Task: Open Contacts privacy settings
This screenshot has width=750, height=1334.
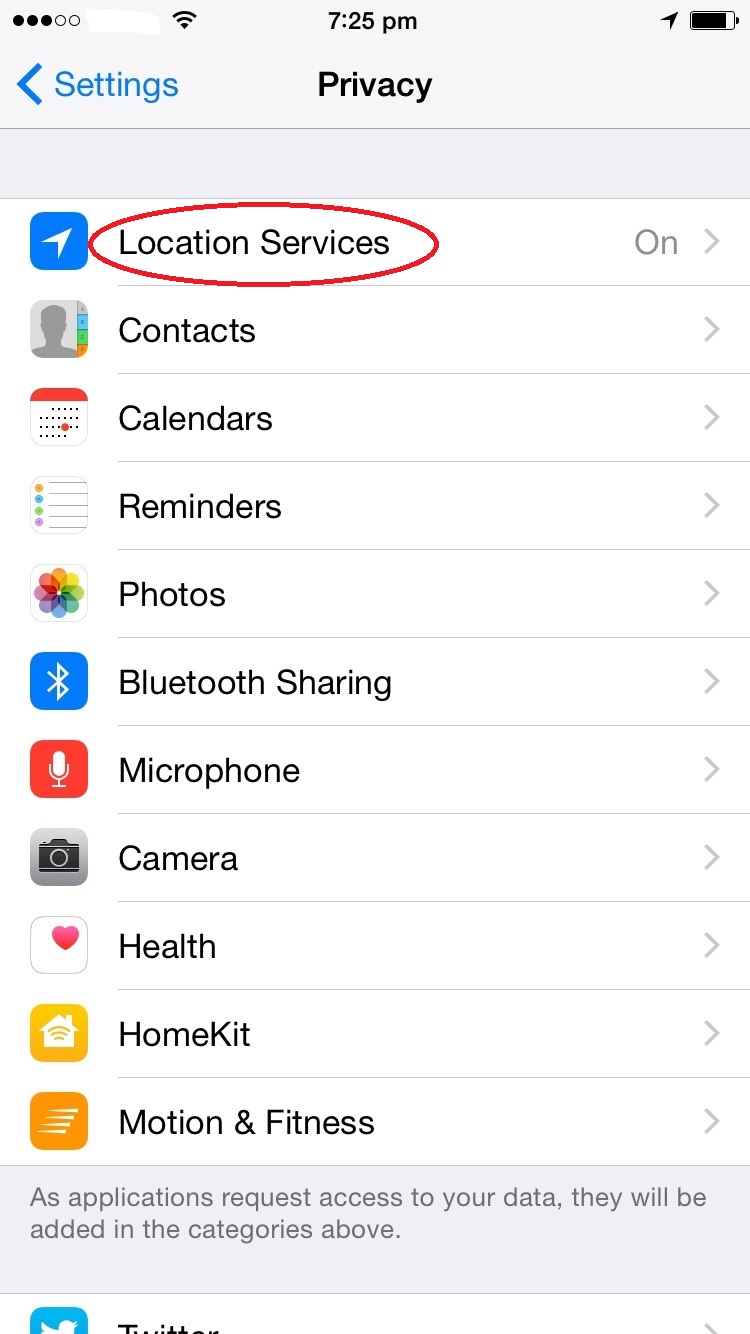Action: (375, 330)
